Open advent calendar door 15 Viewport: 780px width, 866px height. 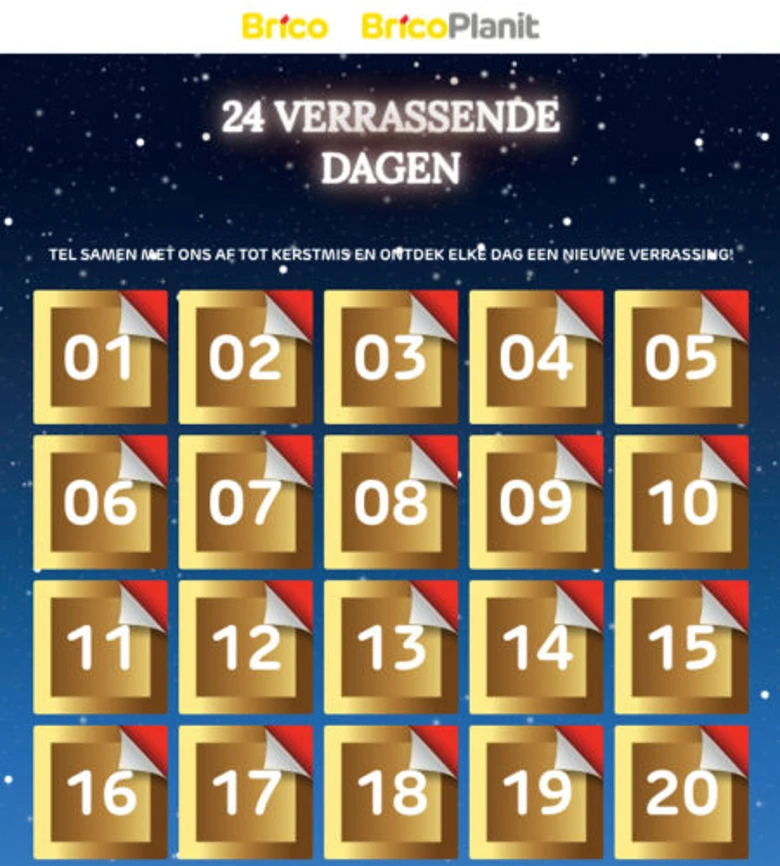681,647
